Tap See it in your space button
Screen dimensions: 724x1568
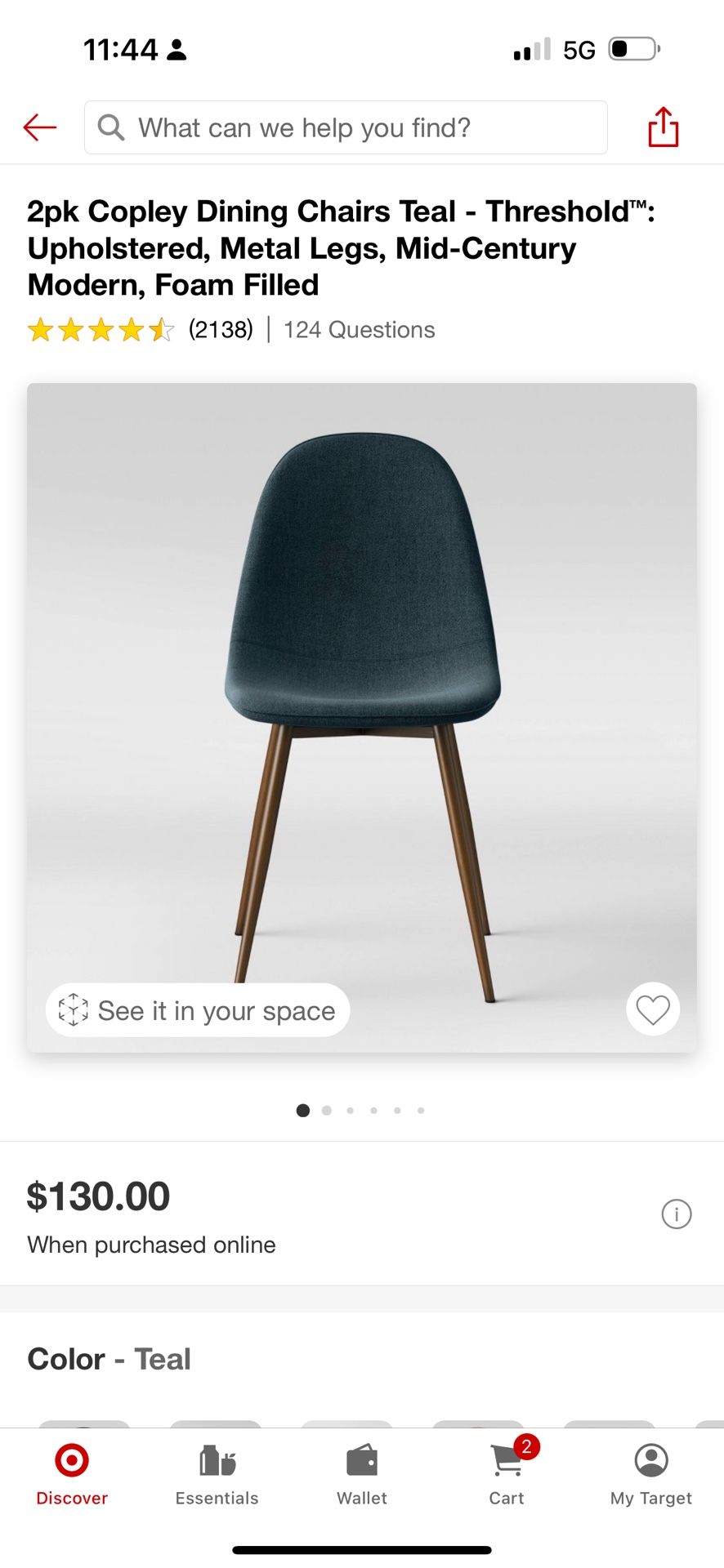[197, 1010]
